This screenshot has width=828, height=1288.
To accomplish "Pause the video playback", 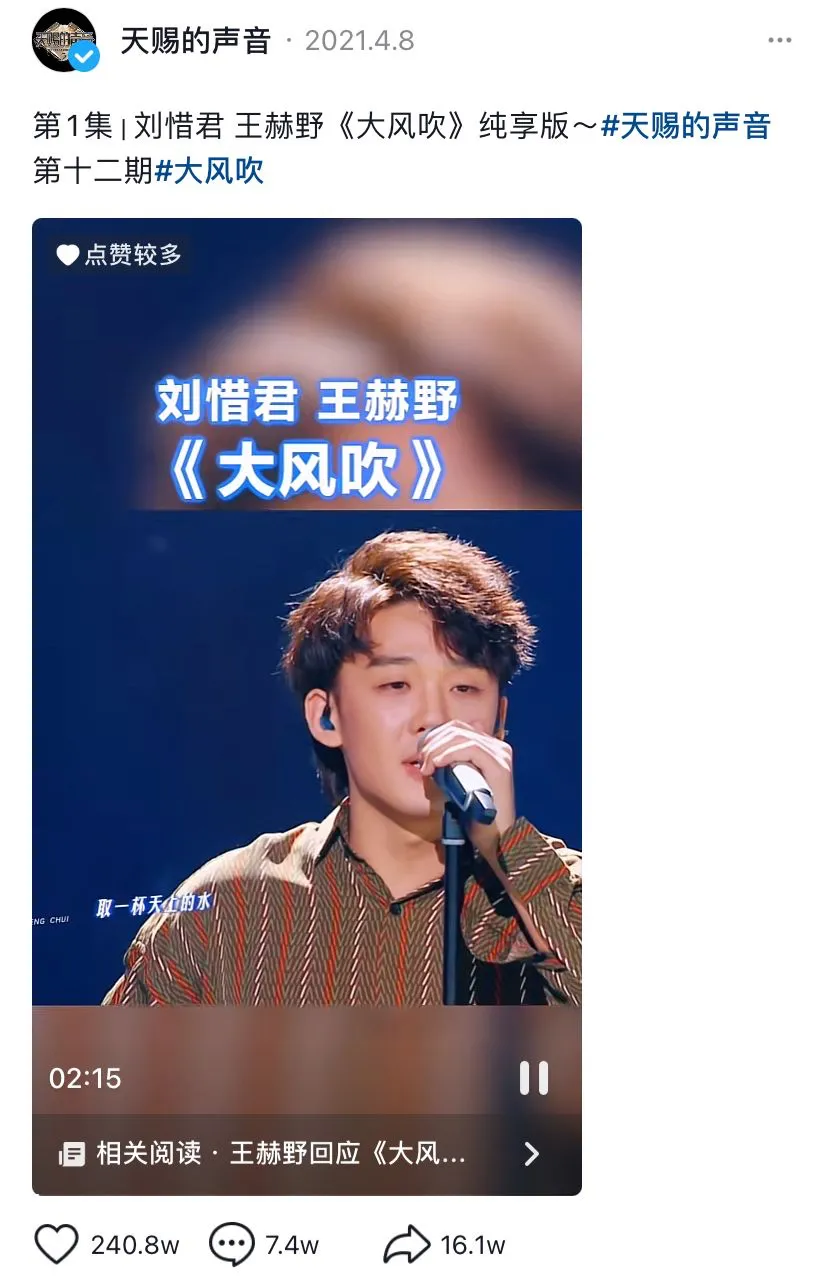I will point(533,1078).
